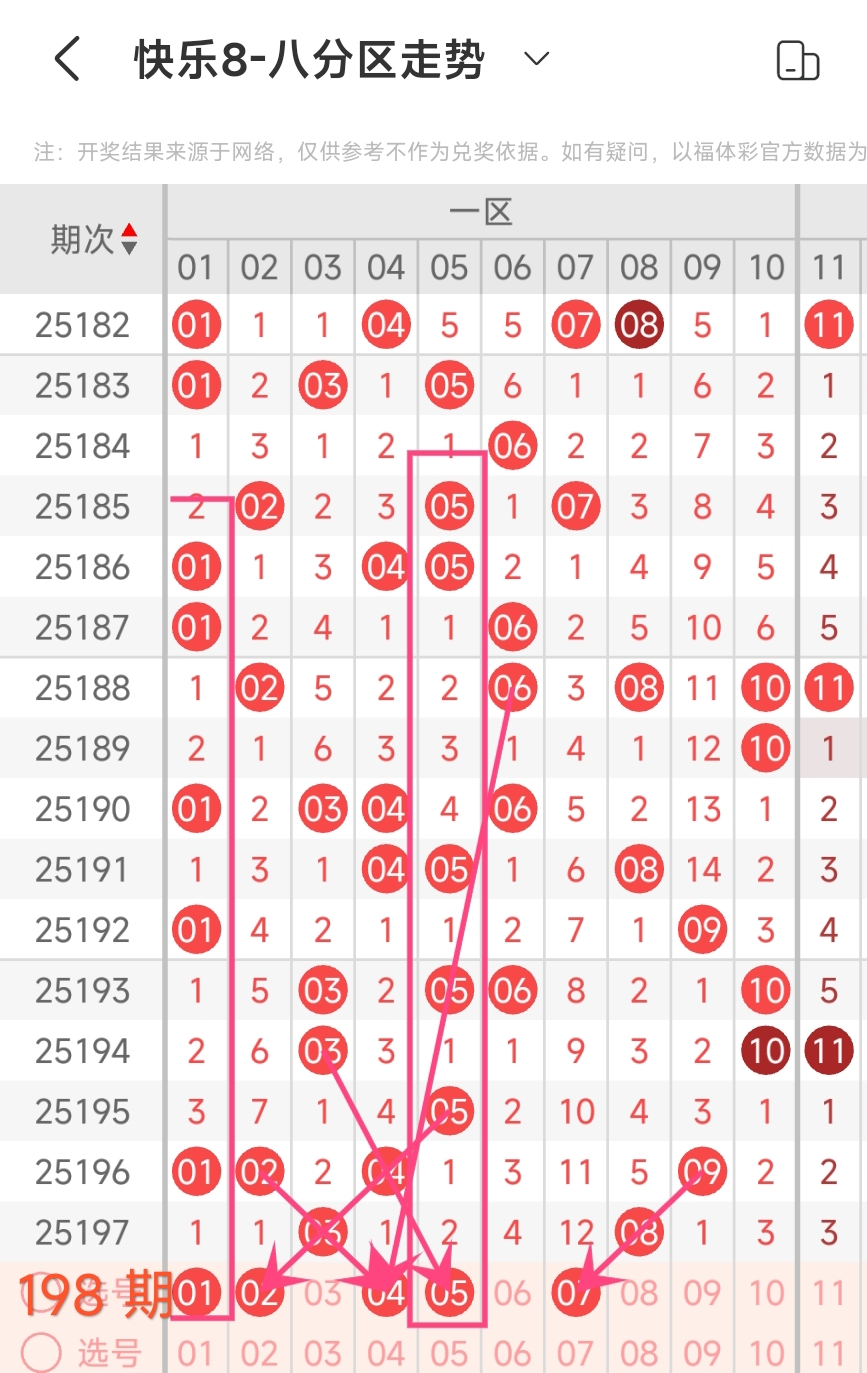Go back using the top-left arrow
867x1373 pixels.
pyautogui.click(x=67, y=60)
